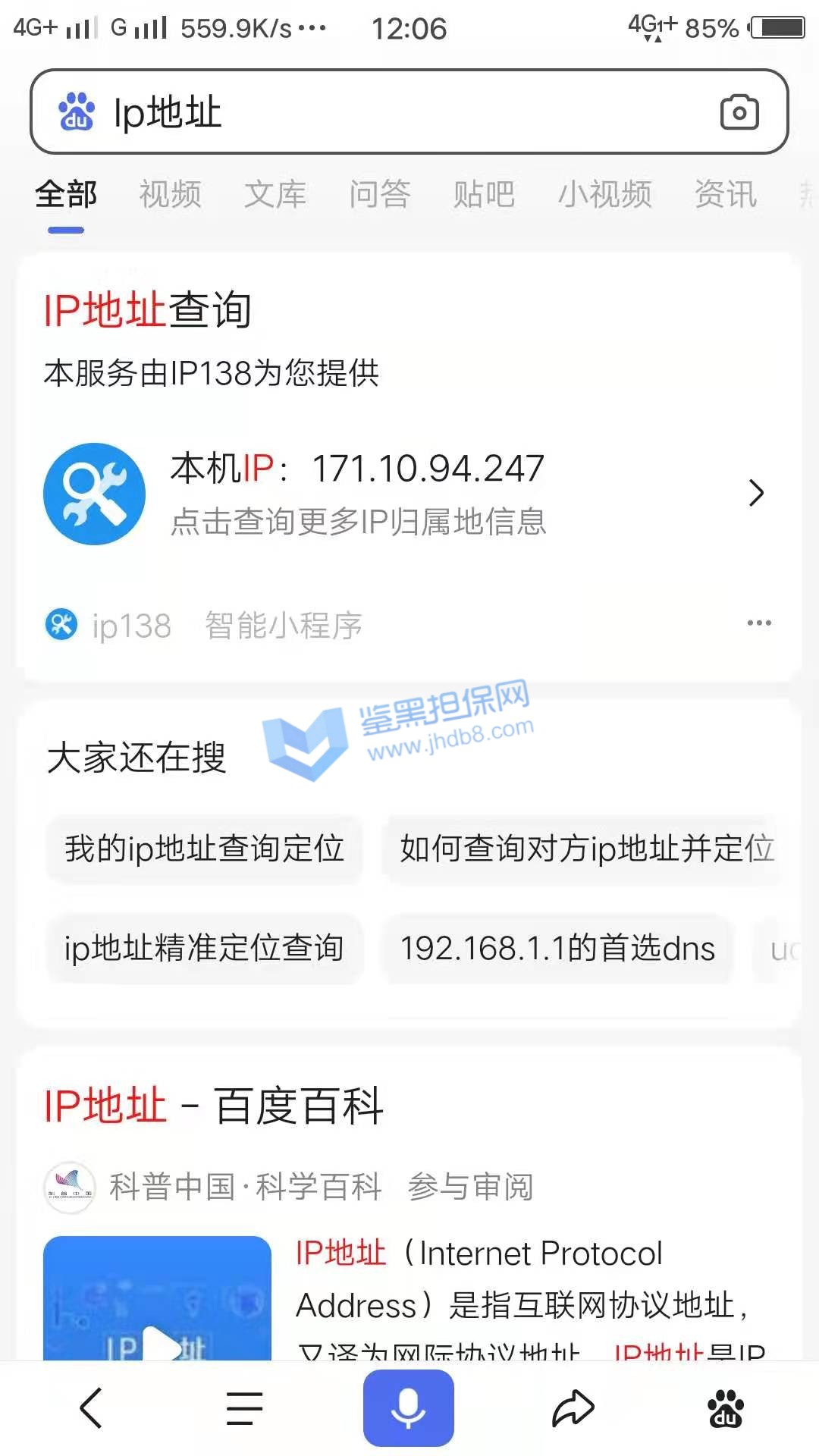Share this search results page
This screenshot has height=1456, width=819.
(x=573, y=1408)
